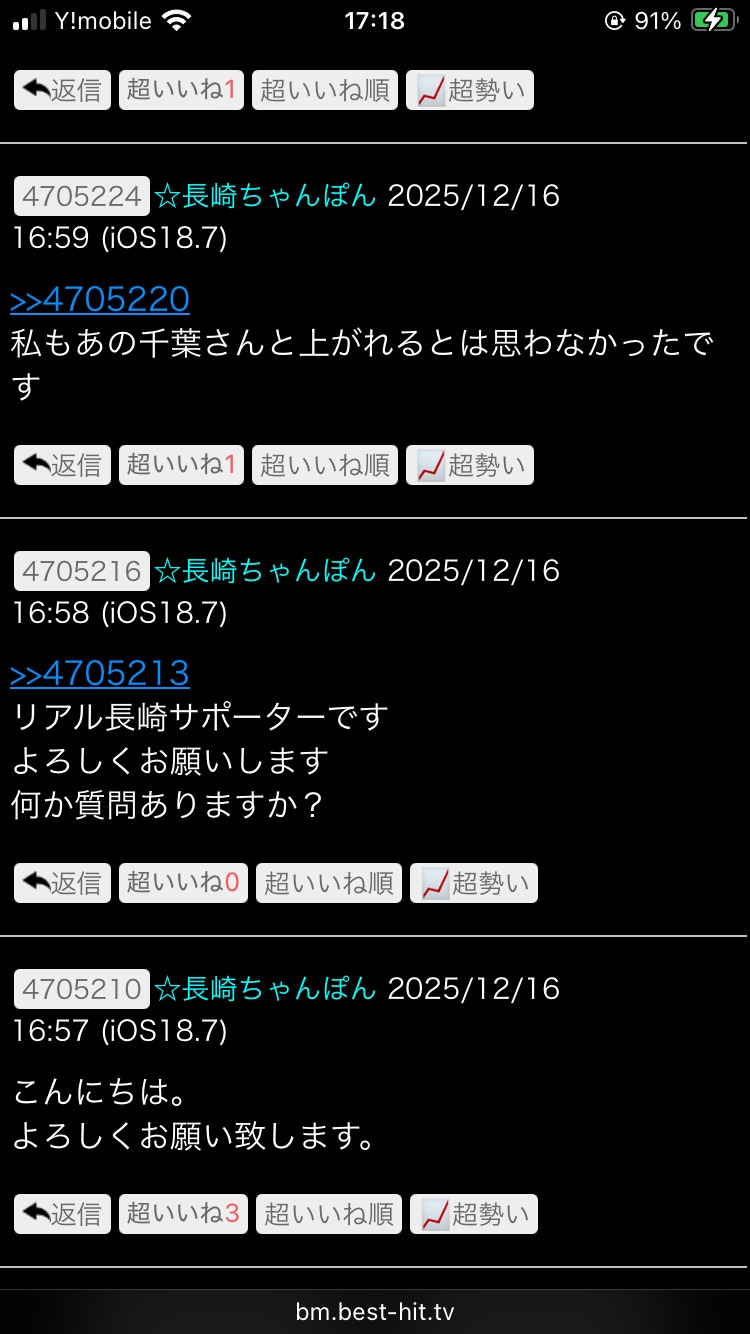Give 超いいね to post 4705210
The height and width of the screenshot is (1334, 750).
[183, 1214]
